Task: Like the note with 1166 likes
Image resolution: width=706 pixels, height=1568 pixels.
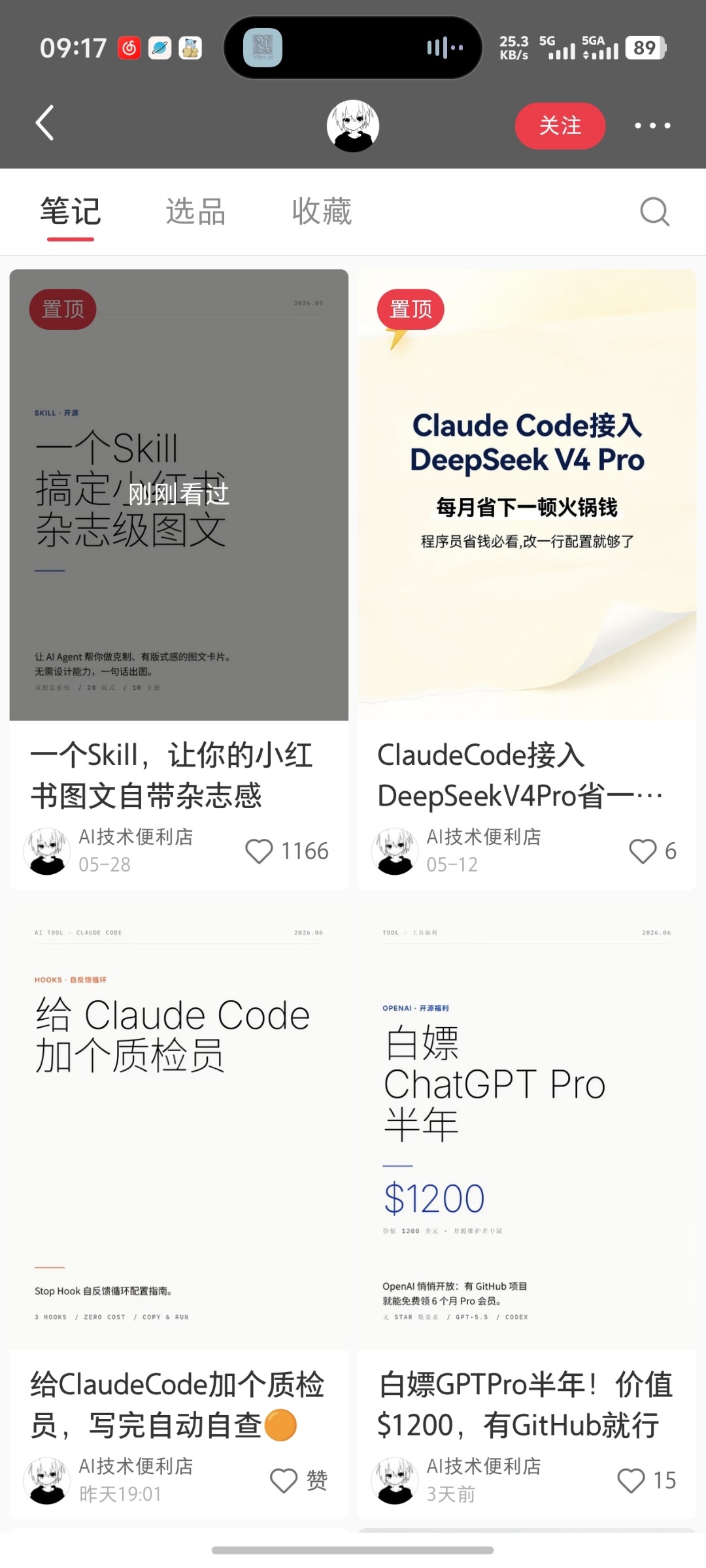Action: pos(259,851)
